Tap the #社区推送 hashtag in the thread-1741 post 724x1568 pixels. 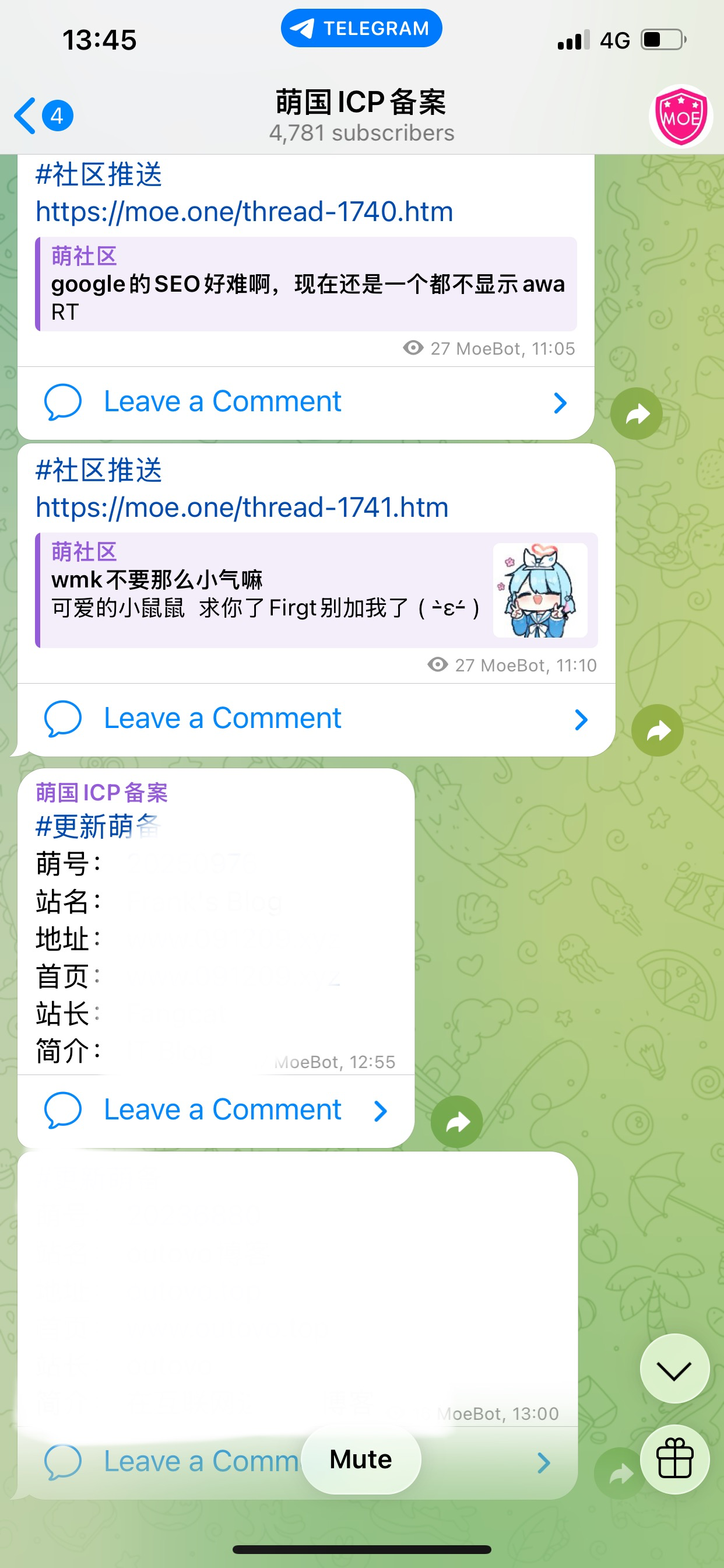(99, 471)
